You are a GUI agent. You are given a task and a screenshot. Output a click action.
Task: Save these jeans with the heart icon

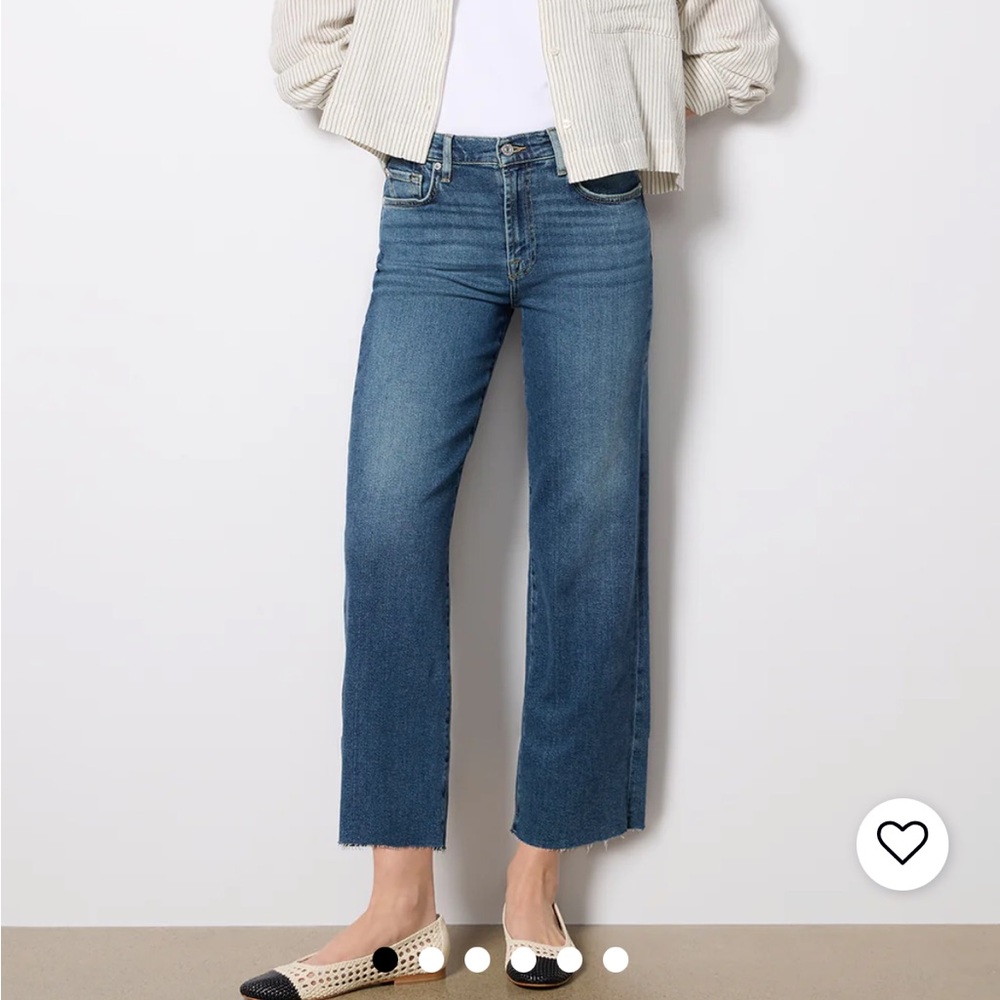click(x=902, y=844)
